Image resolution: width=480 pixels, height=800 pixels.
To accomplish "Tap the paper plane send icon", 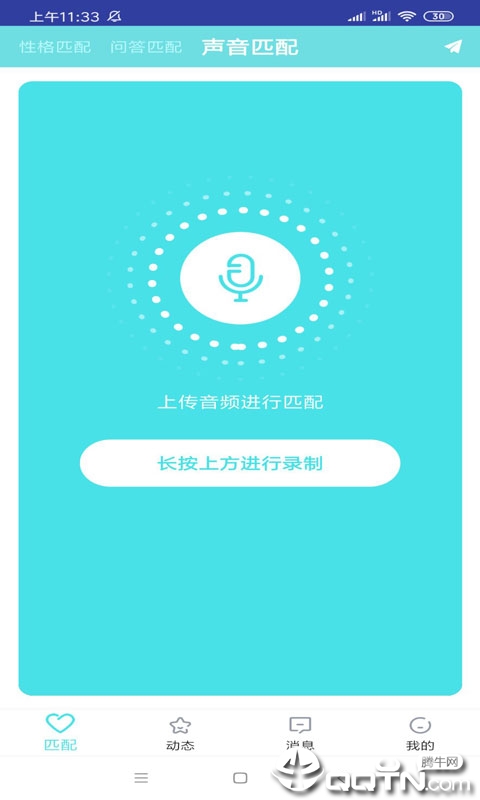I will 453,47.
